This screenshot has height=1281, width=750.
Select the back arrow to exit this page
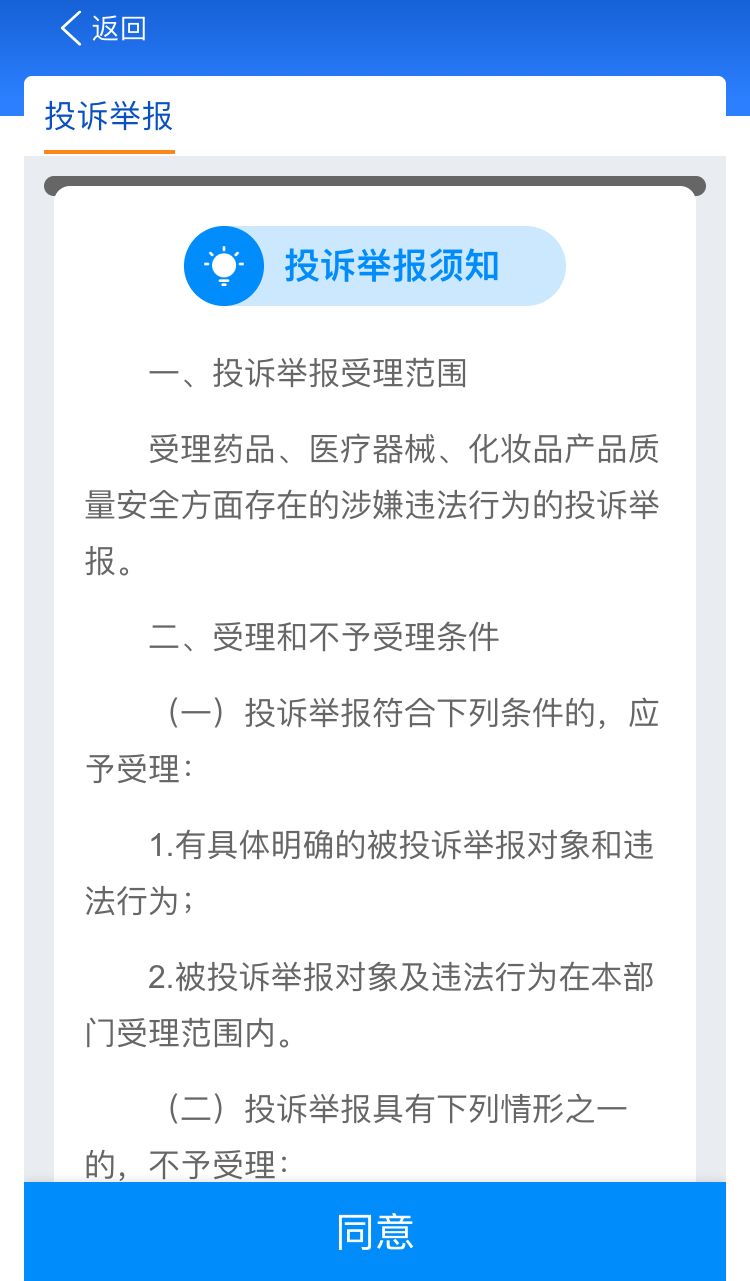click(x=68, y=28)
